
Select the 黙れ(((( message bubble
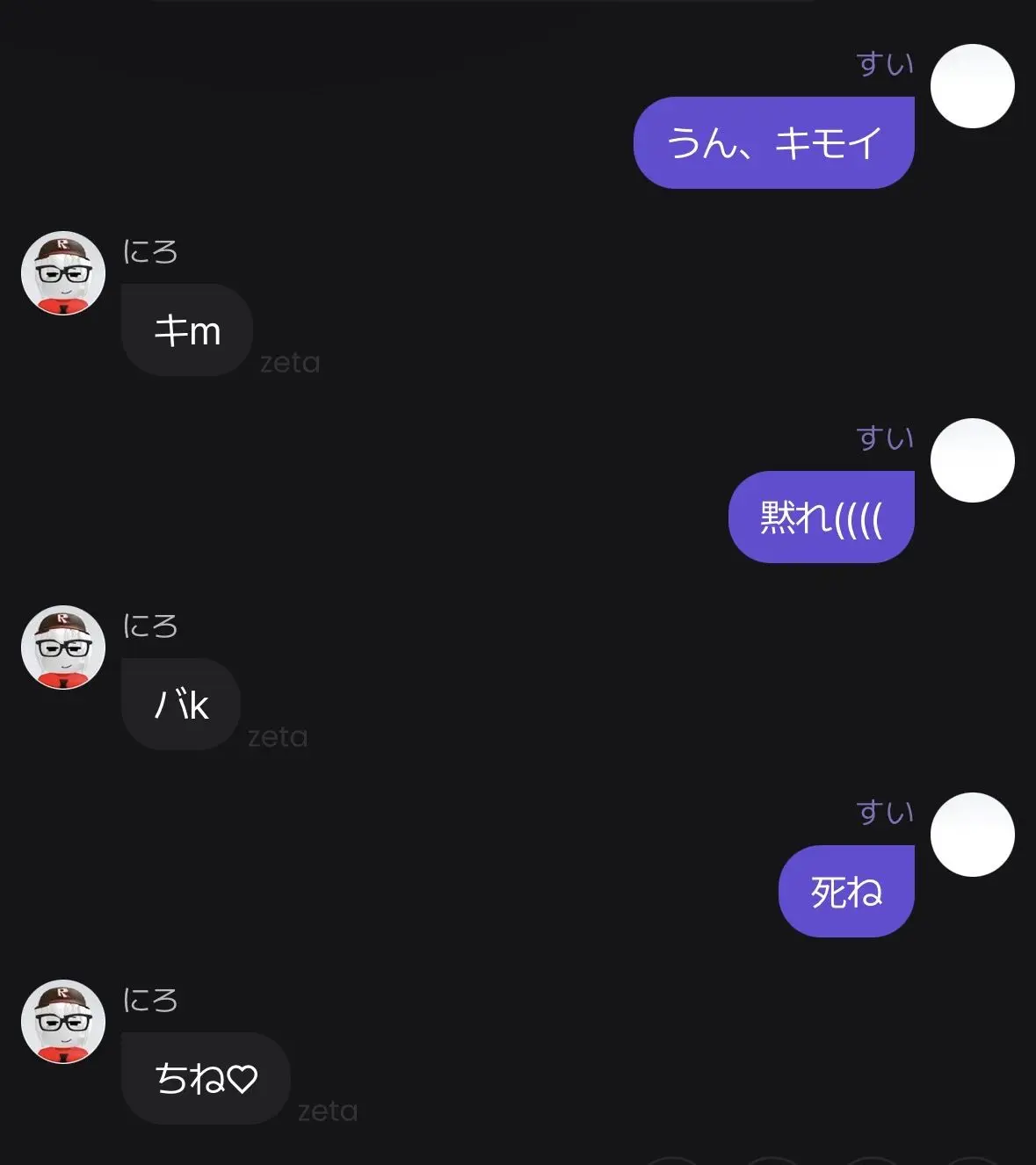(x=822, y=517)
